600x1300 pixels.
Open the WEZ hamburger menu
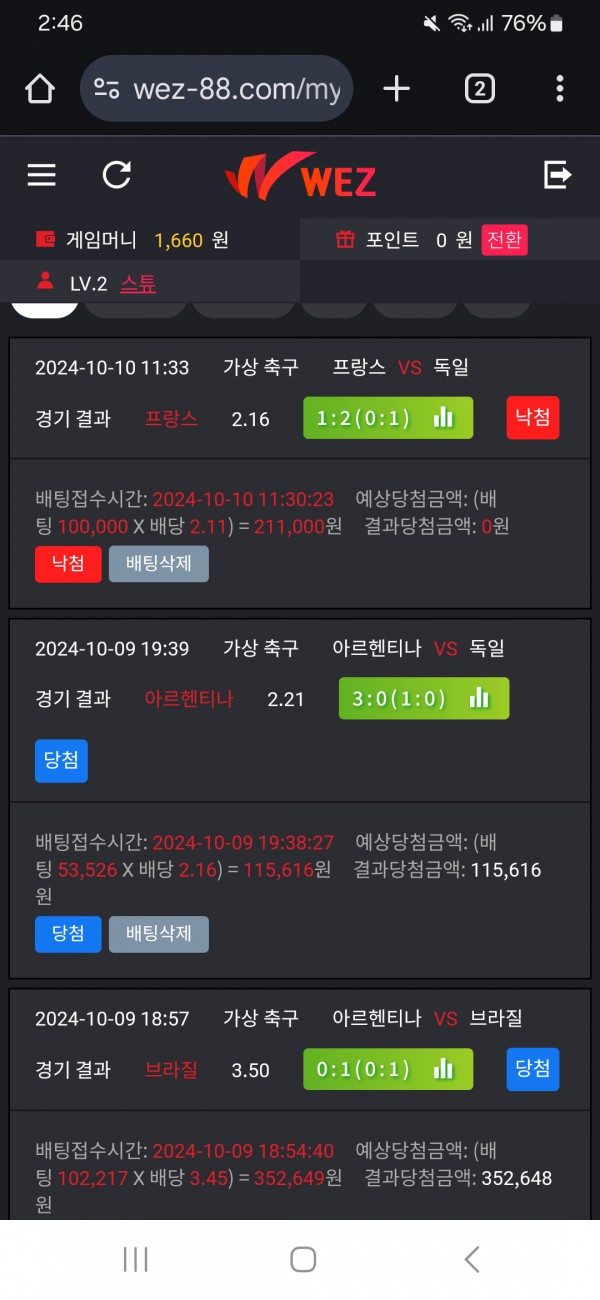pos(41,176)
